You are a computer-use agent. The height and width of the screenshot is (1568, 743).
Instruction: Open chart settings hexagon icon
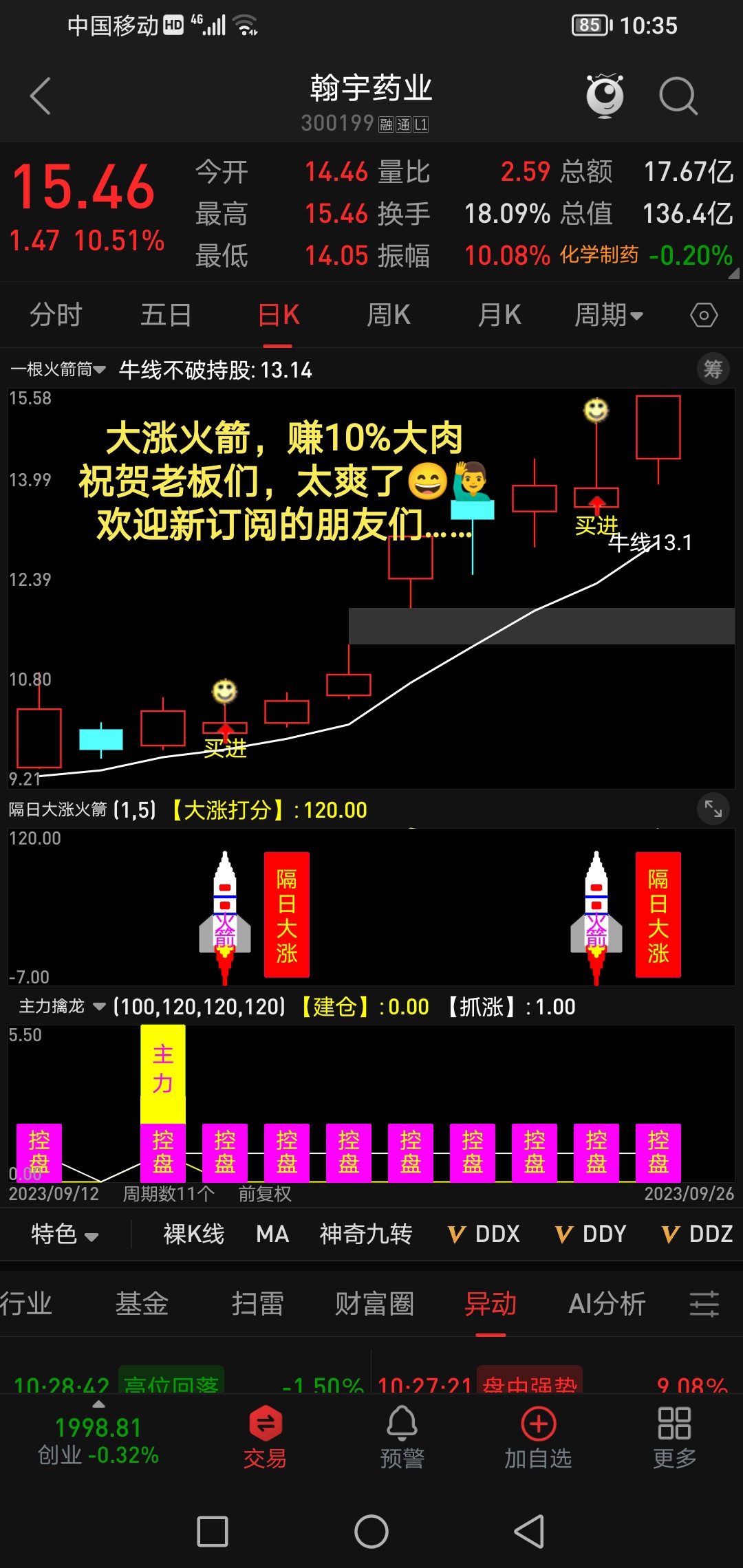click(x=703, y=316)
